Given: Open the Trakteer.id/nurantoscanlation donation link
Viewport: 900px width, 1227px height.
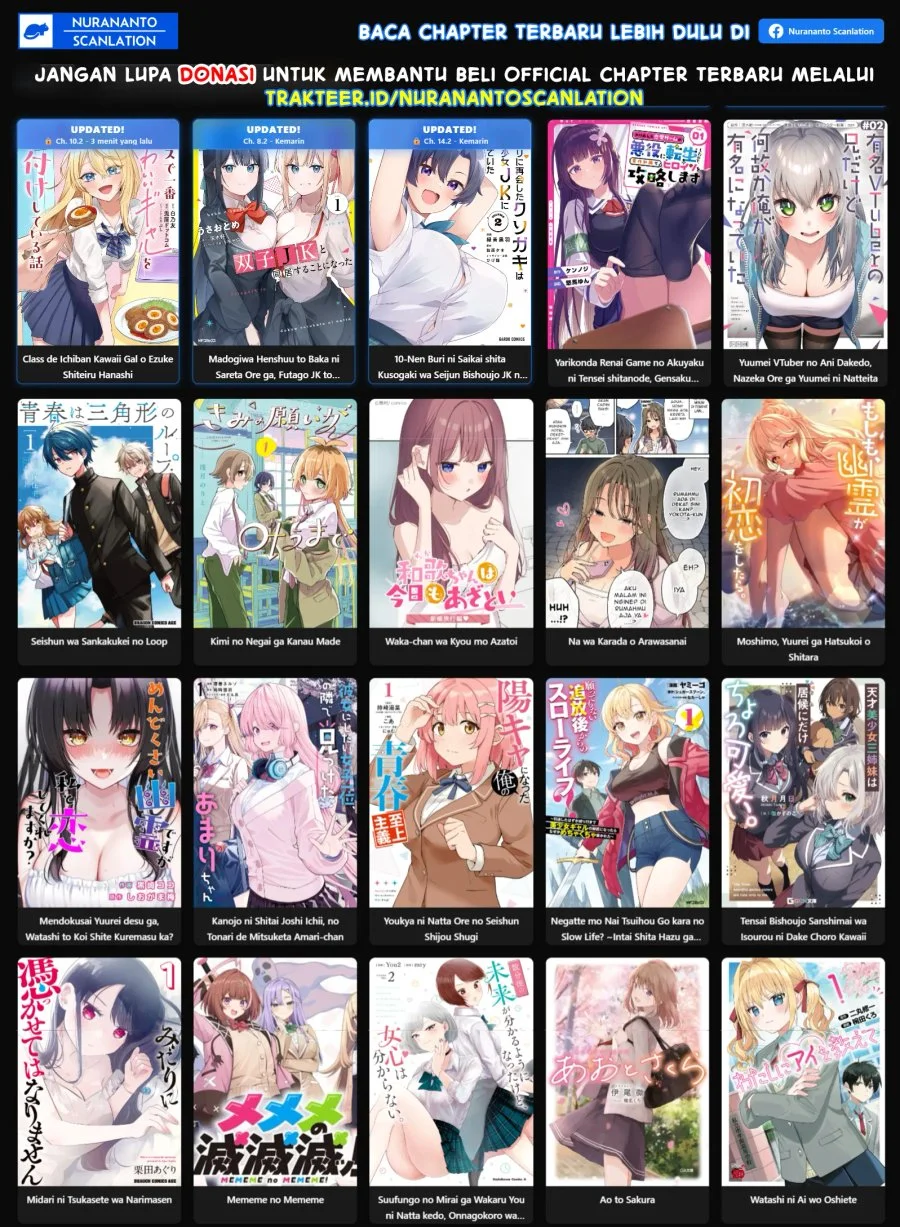Looking at the screenshot, I should coord(450,100).
